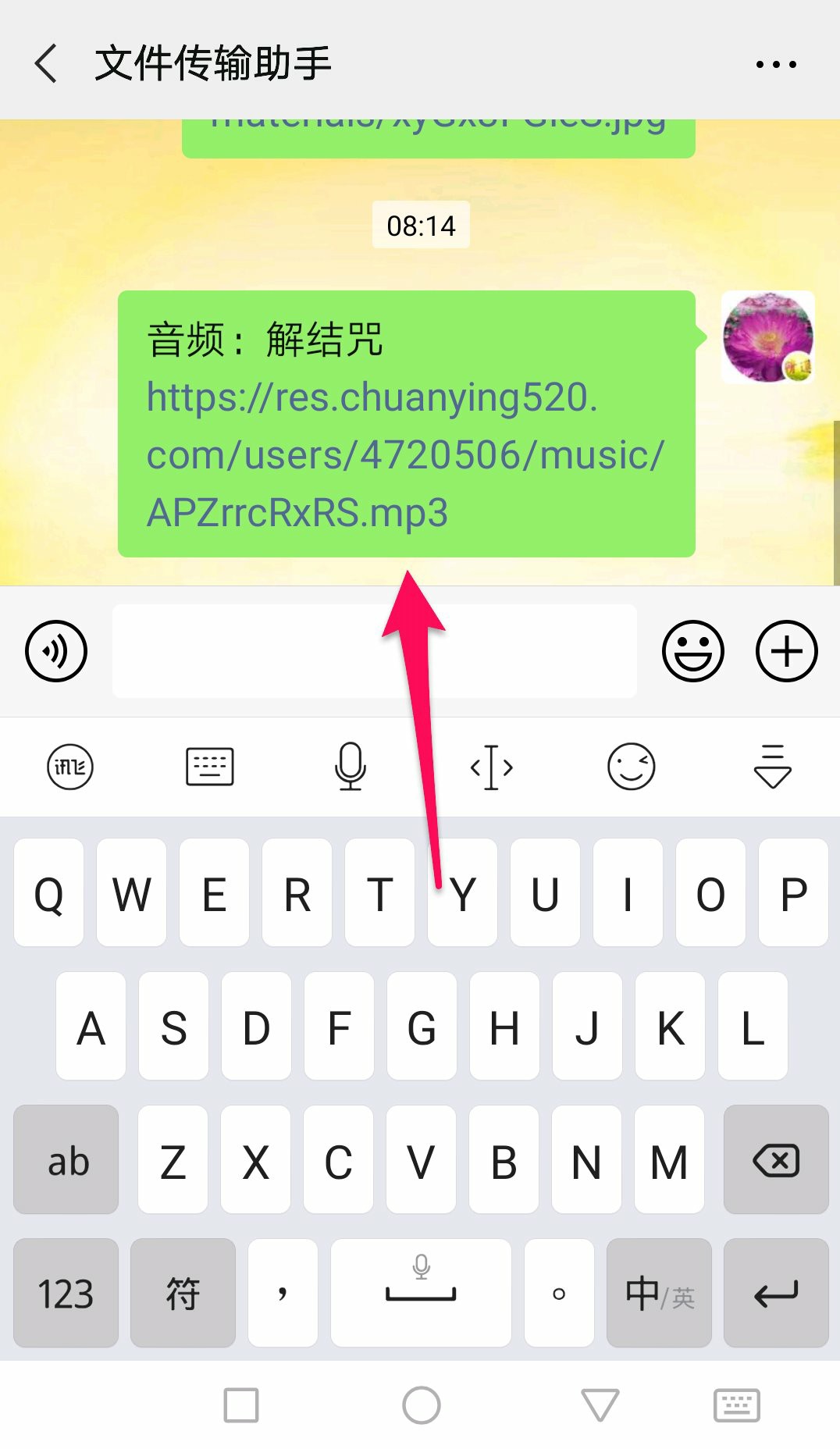
Task: Open the 符 symbols keyboard
Action: pyautogui.click(x=183, y=1294)
